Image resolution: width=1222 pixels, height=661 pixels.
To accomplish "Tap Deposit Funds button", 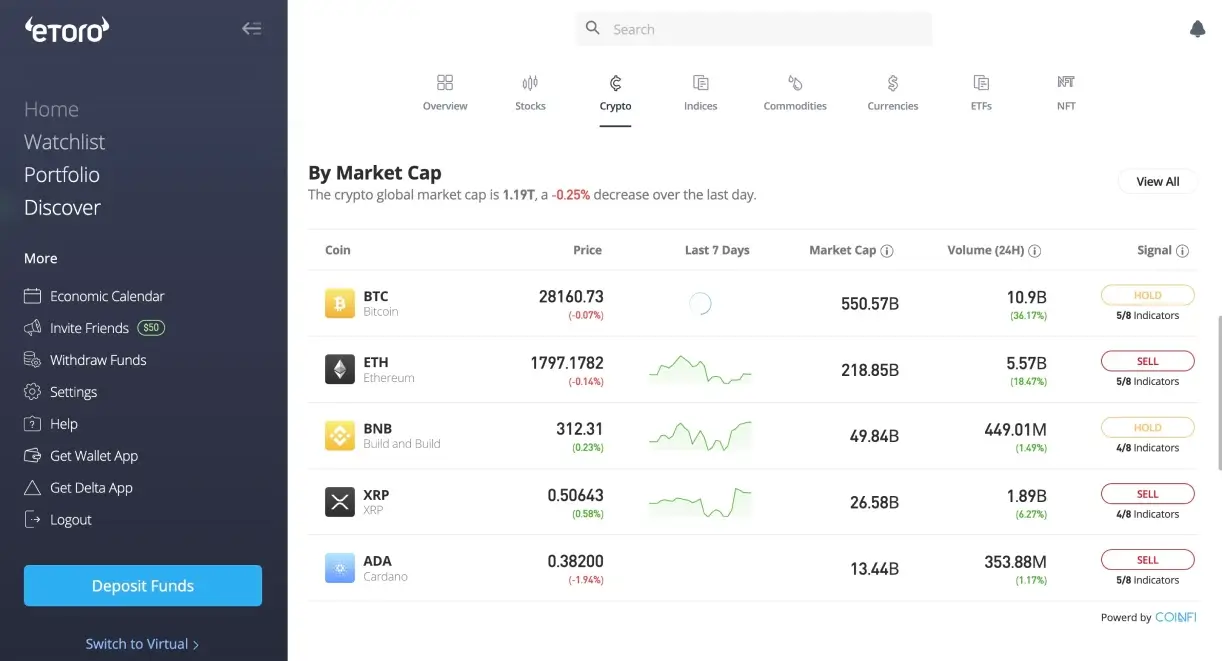I will [143, 586].
